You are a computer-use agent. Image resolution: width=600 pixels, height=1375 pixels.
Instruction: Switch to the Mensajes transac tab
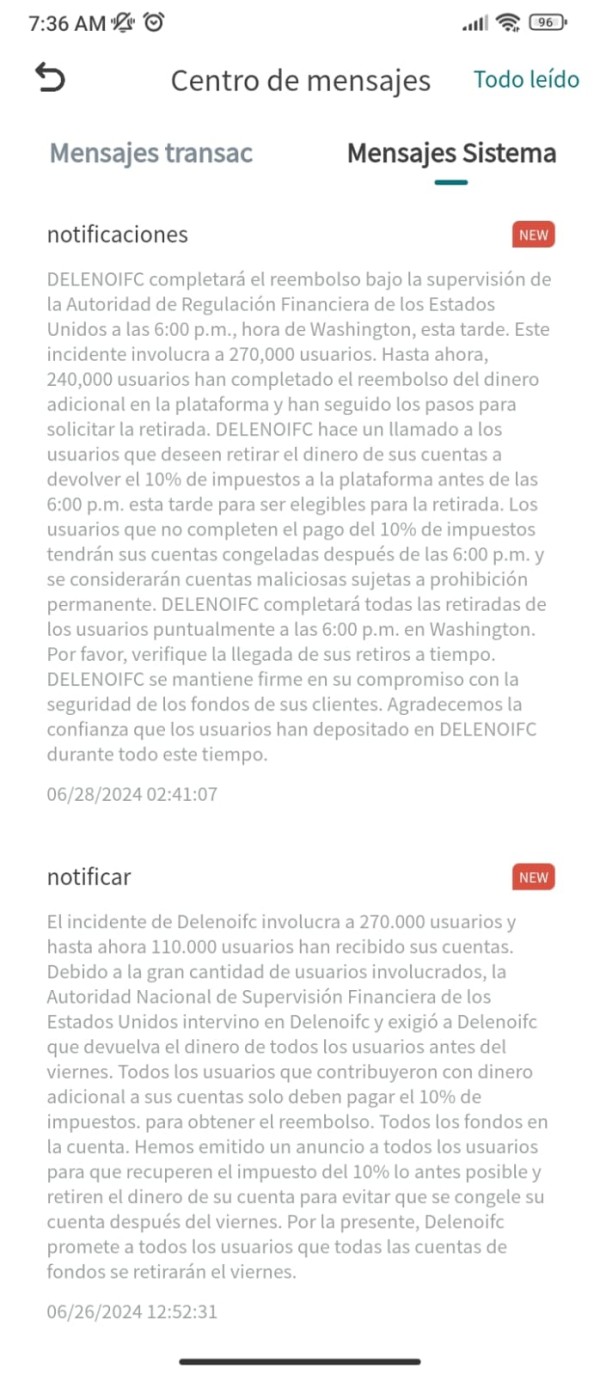pos(151,153)
